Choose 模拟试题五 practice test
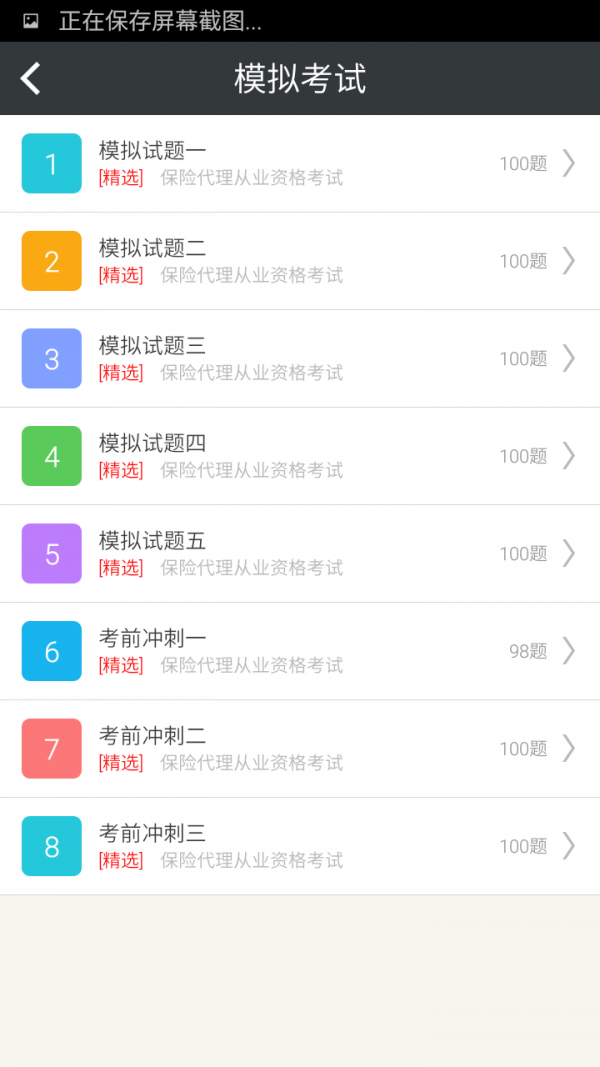The image size is (600, 1067). click(x=300, y=554)
